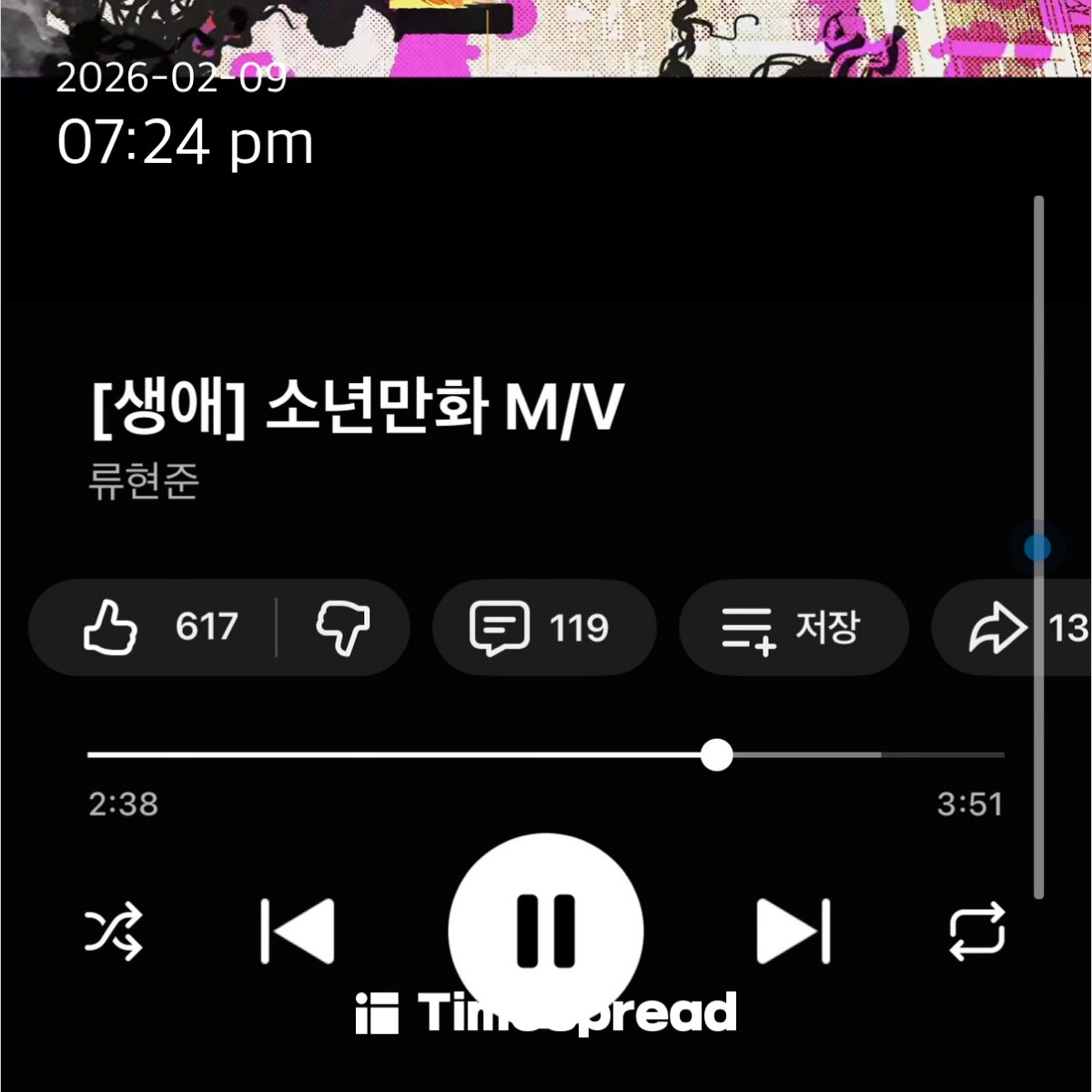The image size is (1092, 1092).
Task: Toggle shuffle mode
Action: (114, 931)
